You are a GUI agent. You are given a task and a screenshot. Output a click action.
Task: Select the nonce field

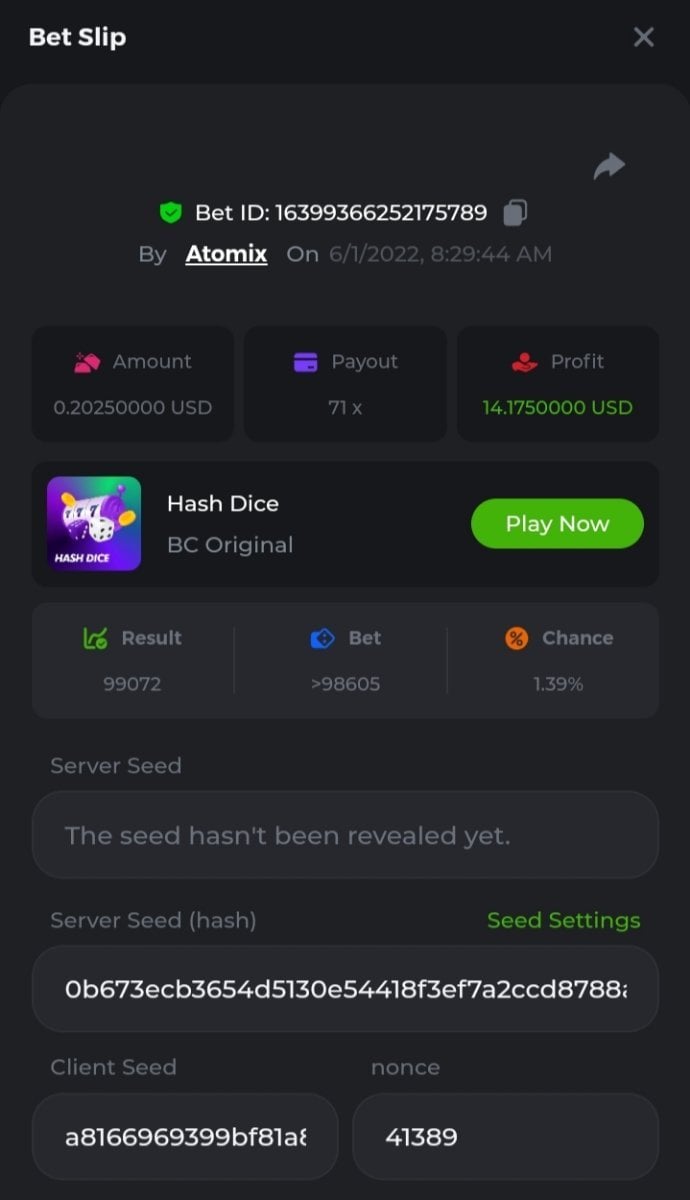[505, 1136]
